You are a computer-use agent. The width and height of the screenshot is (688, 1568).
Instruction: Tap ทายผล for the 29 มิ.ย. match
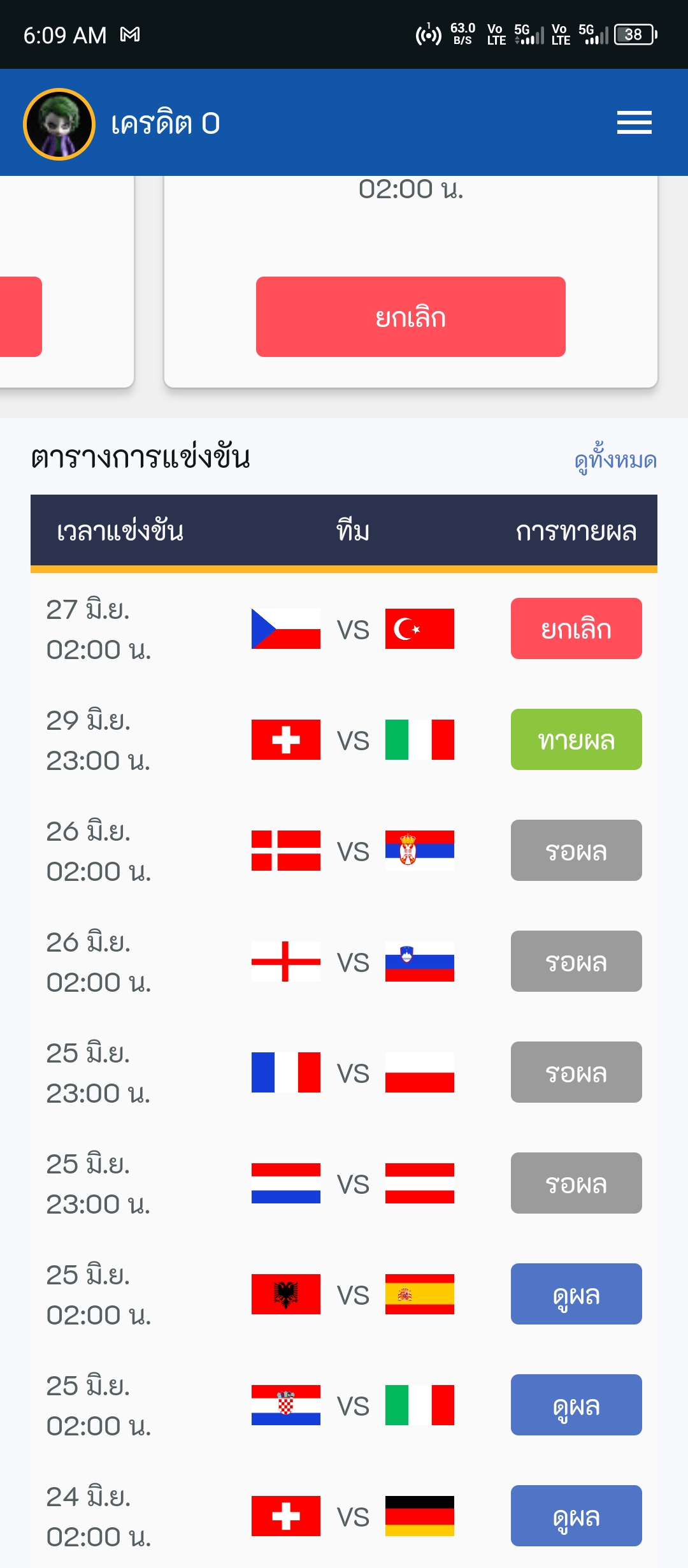(576, 739)
